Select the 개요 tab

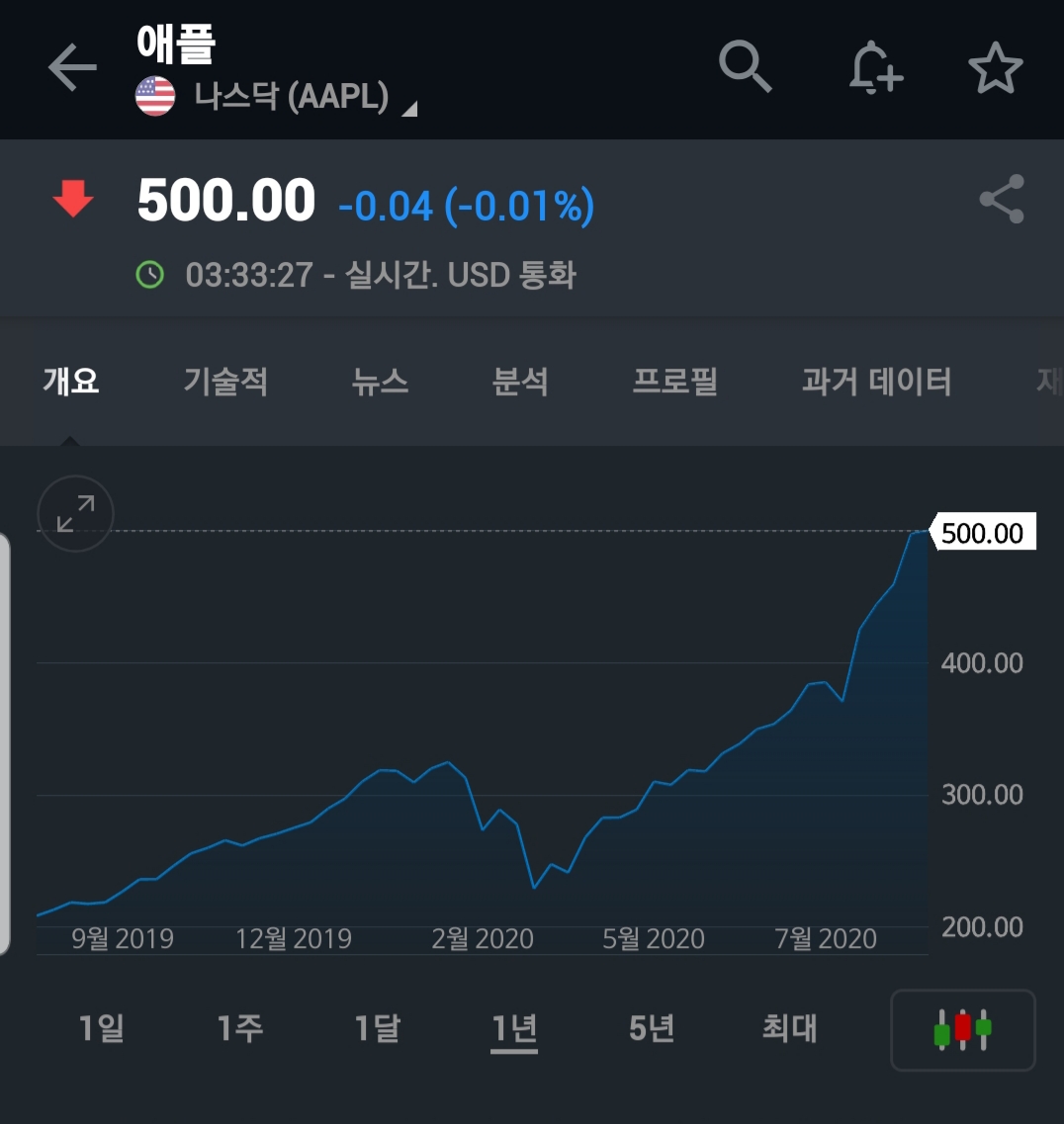70,381
